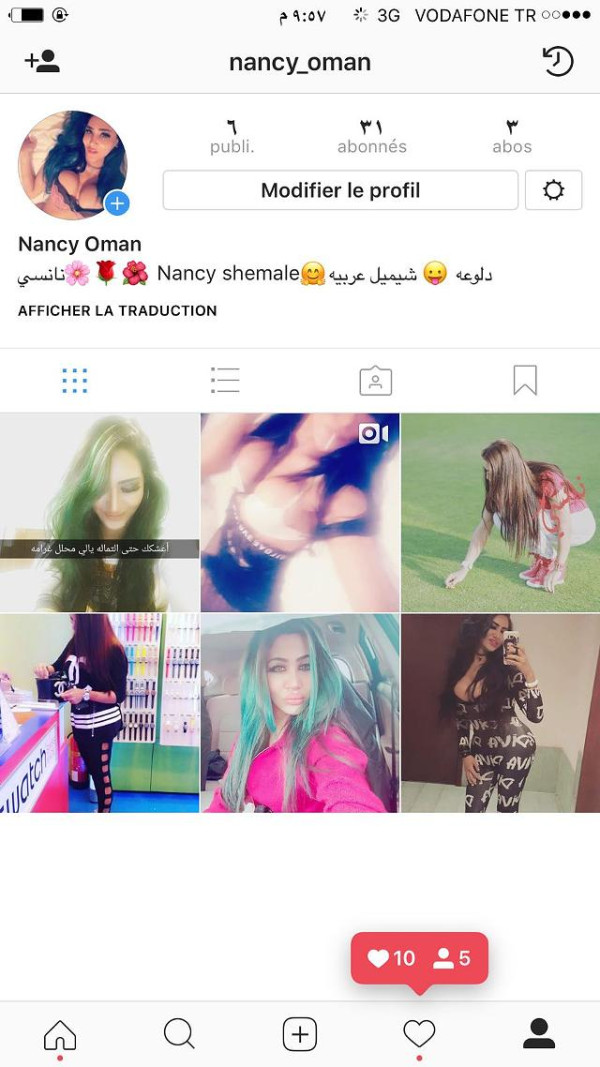
Task: Open the video post thumbnail
Action: pyautogui.click(x=300, y=512)
